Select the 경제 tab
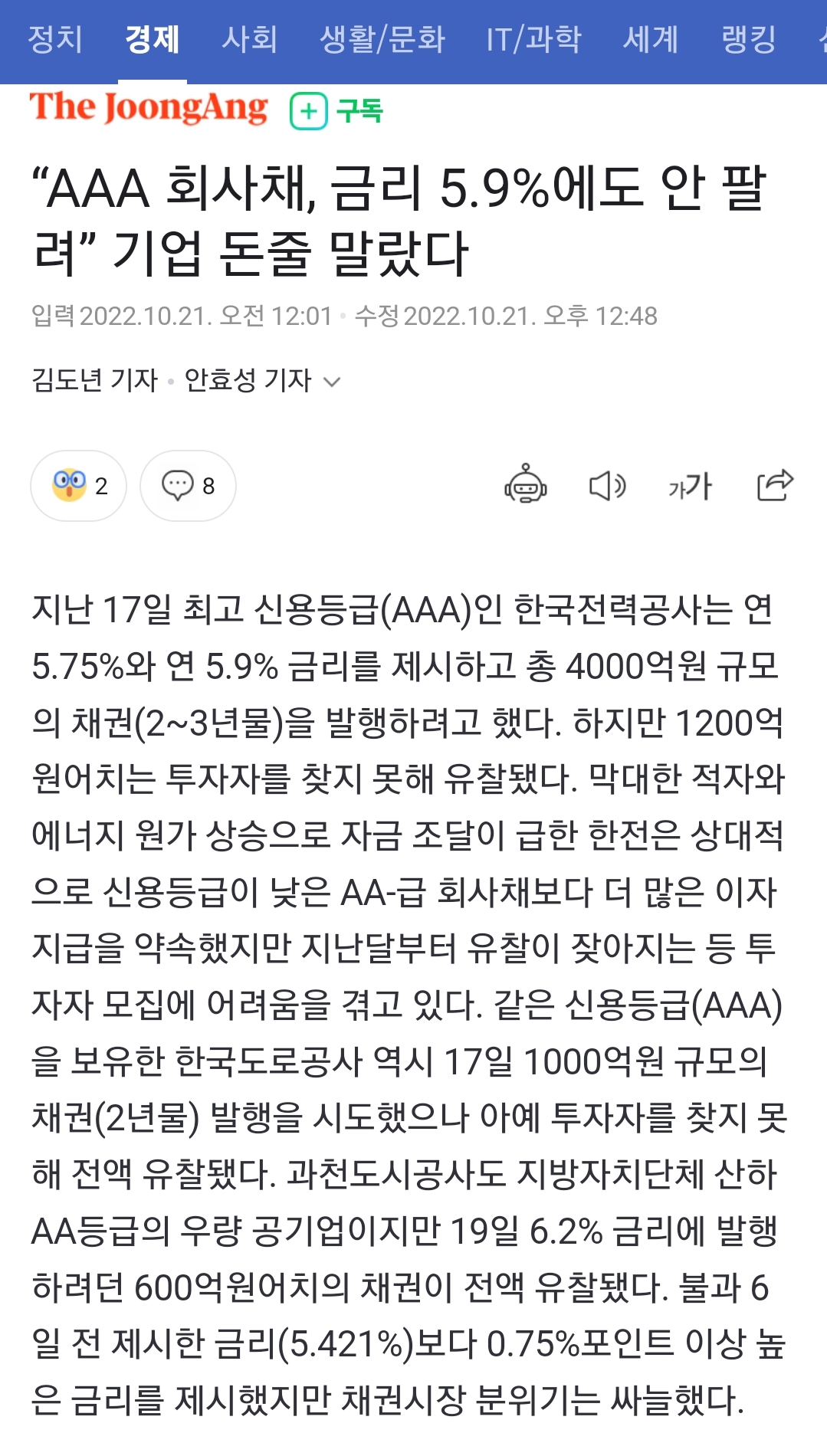827x1456 pixels. pyautogui.click(x=153, y=40)
